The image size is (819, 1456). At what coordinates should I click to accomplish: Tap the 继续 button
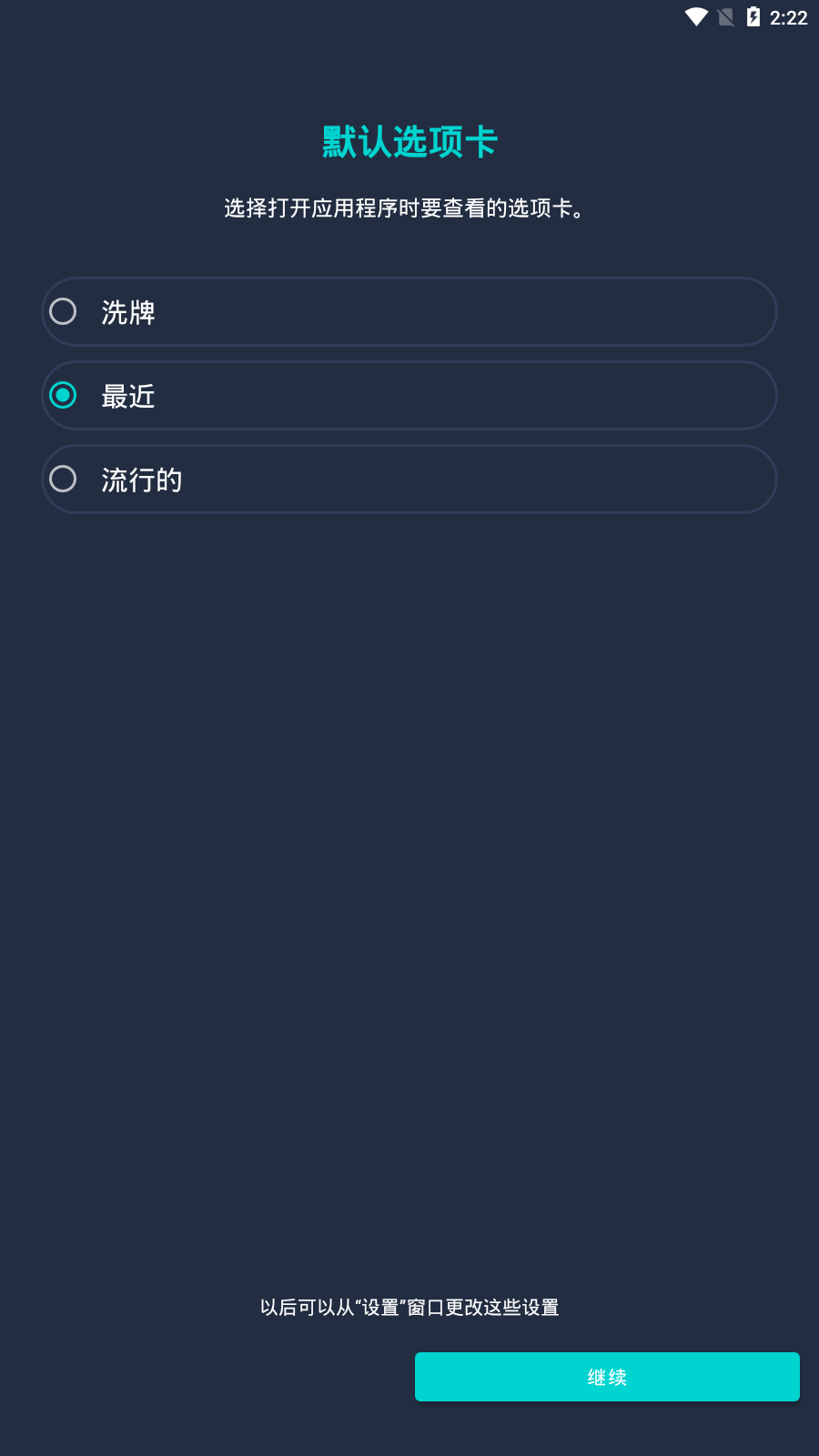pyautogui.click(x=607, y=1377)
